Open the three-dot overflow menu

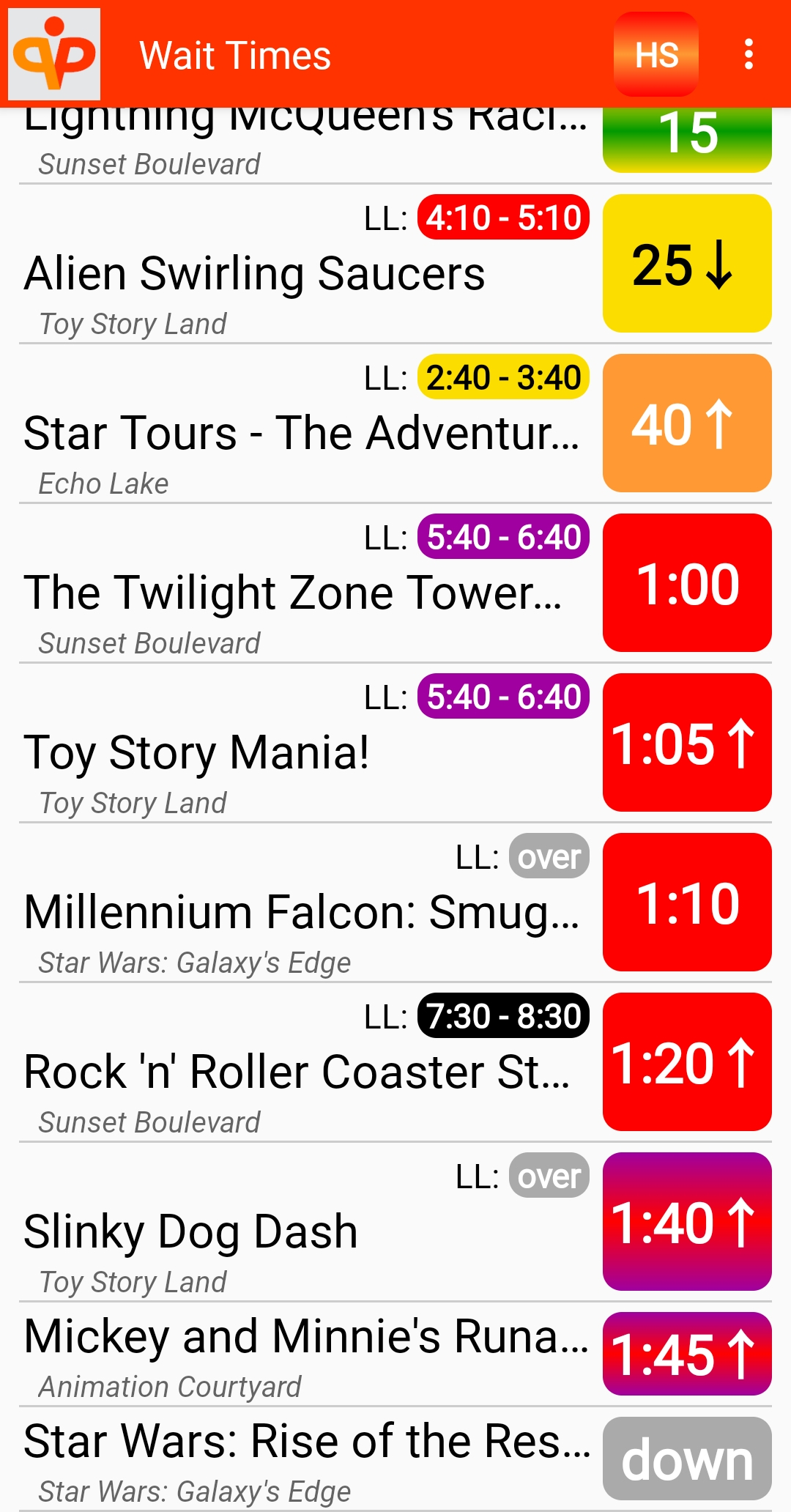coord(748,54)
